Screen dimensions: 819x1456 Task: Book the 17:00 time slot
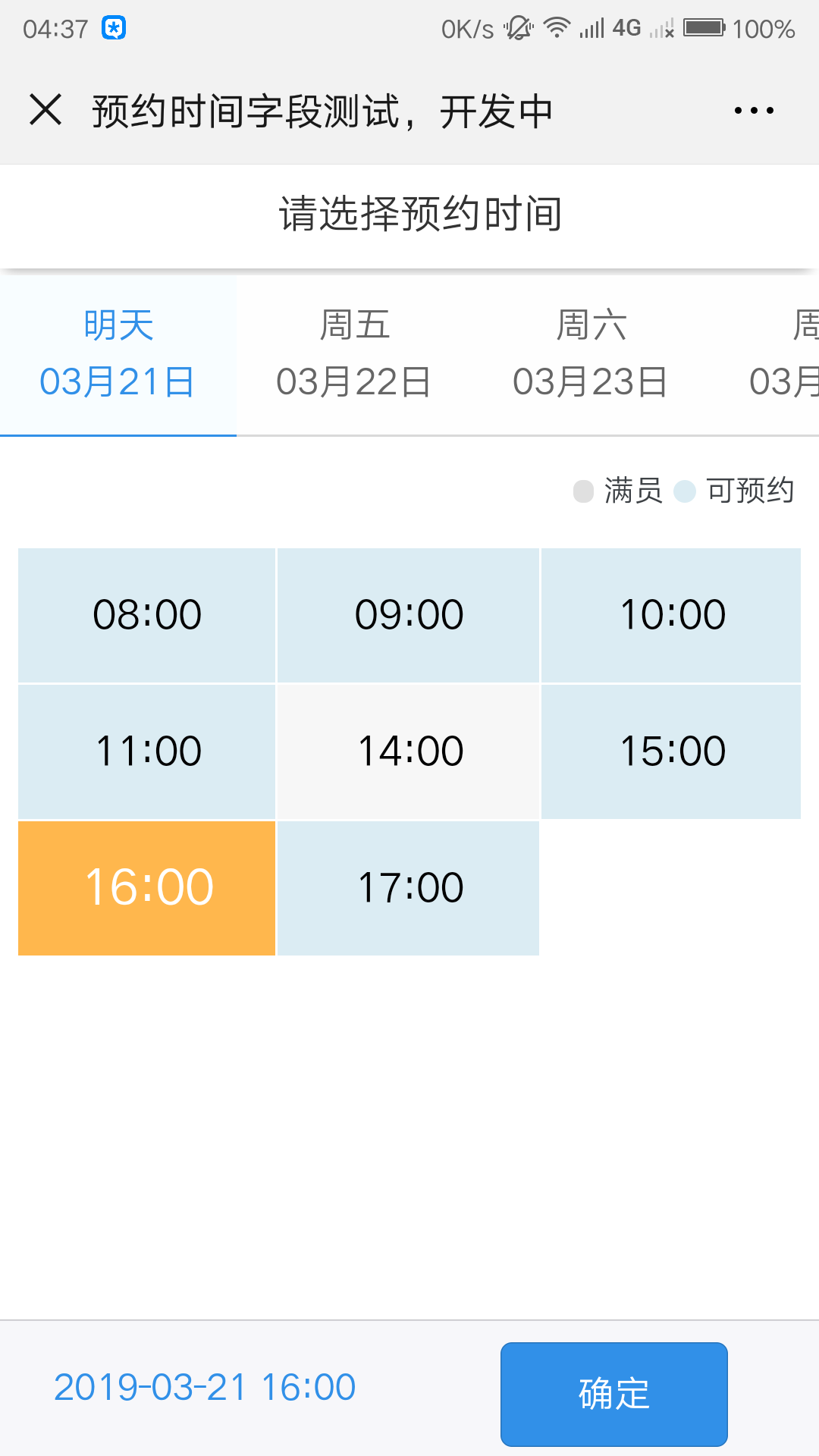409,888
